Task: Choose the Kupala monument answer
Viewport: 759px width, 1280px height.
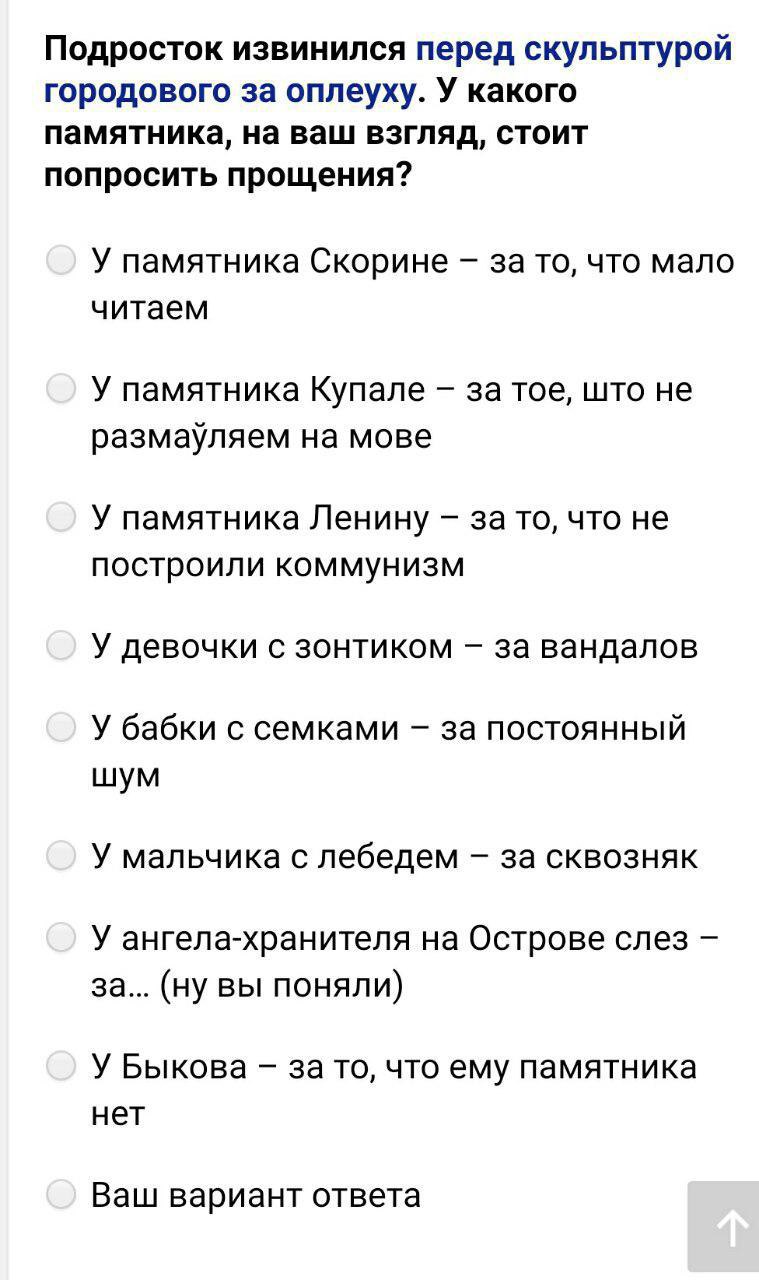Action: click(x=61, y=389)
